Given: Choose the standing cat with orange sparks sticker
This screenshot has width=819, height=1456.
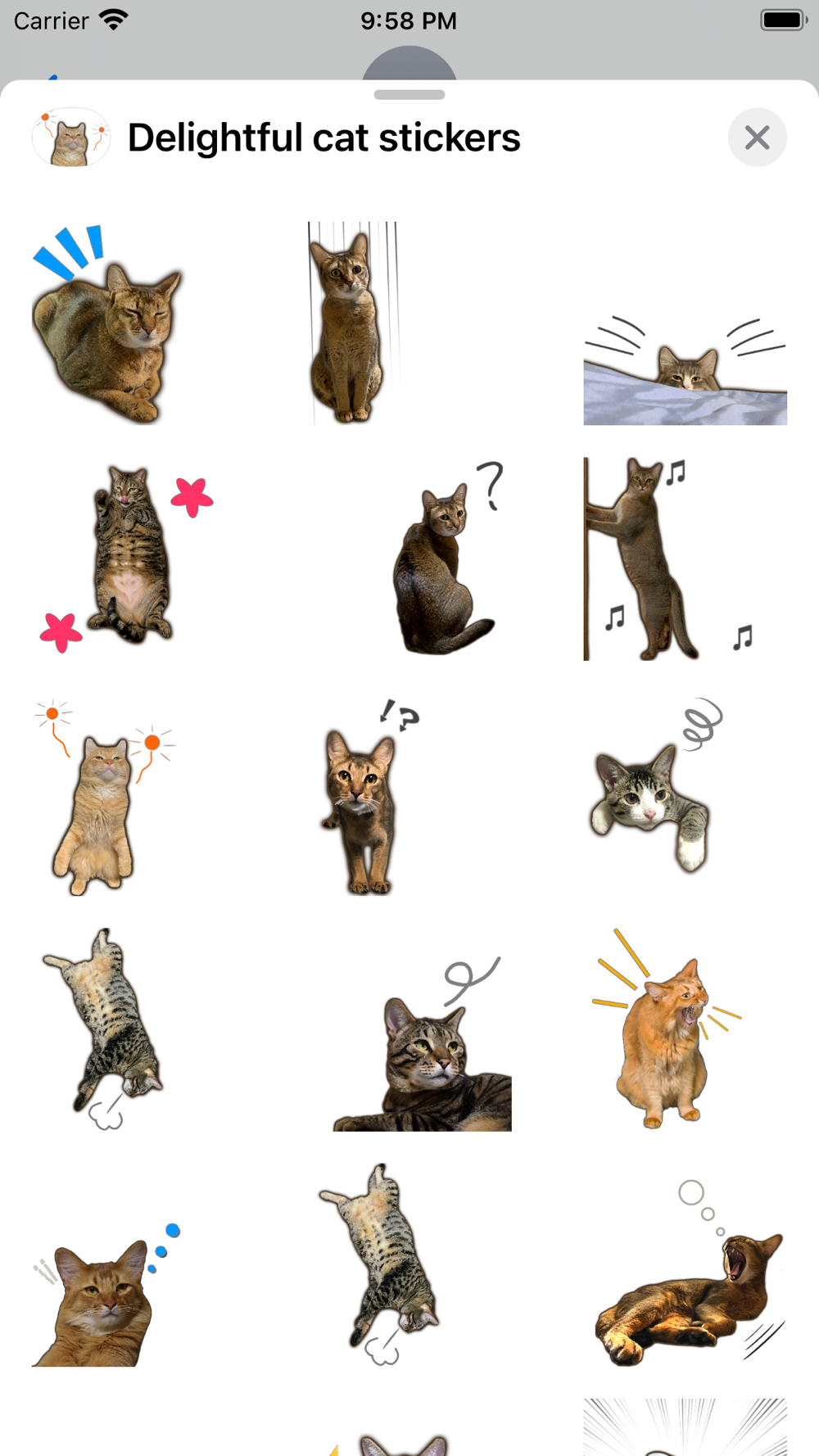Looking at the screenshot, I should (105, 797).
